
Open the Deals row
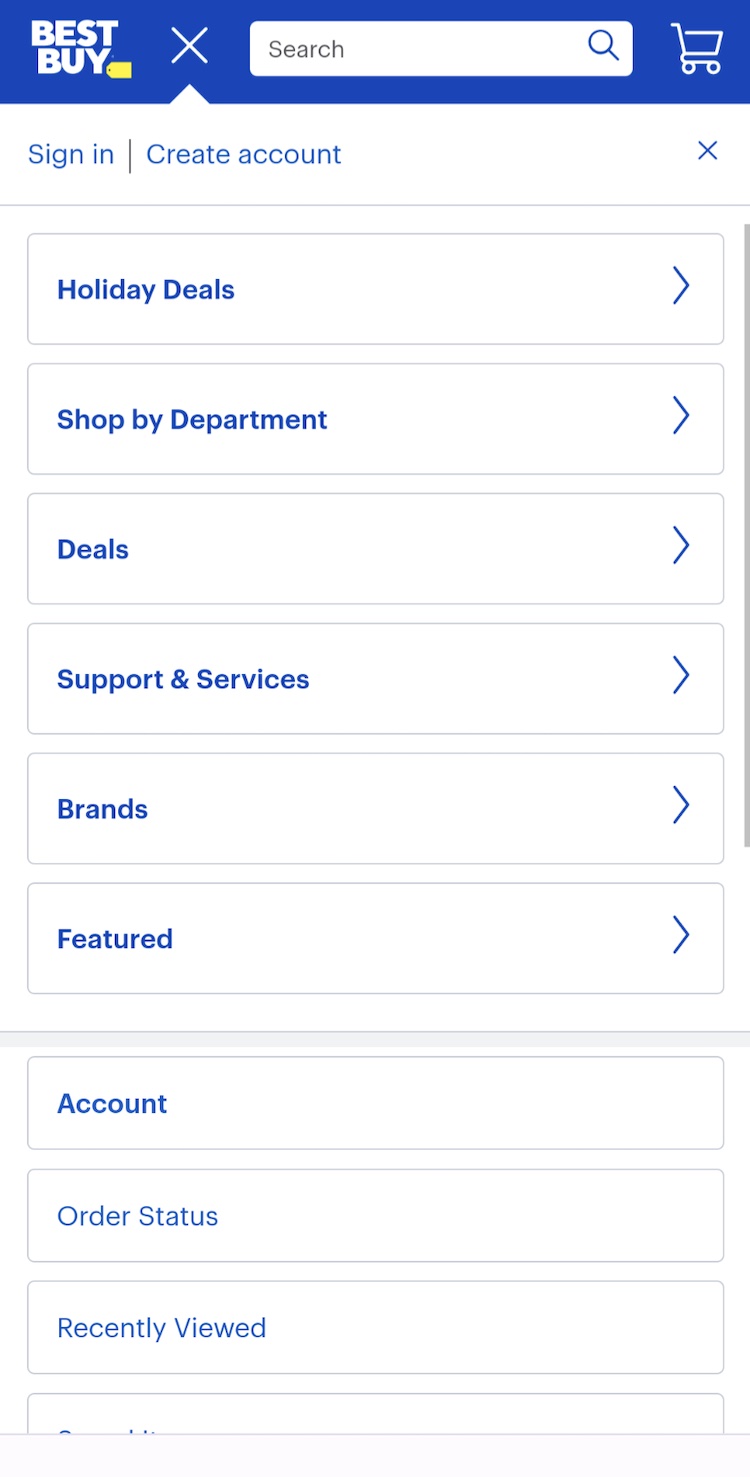[375, 549]
